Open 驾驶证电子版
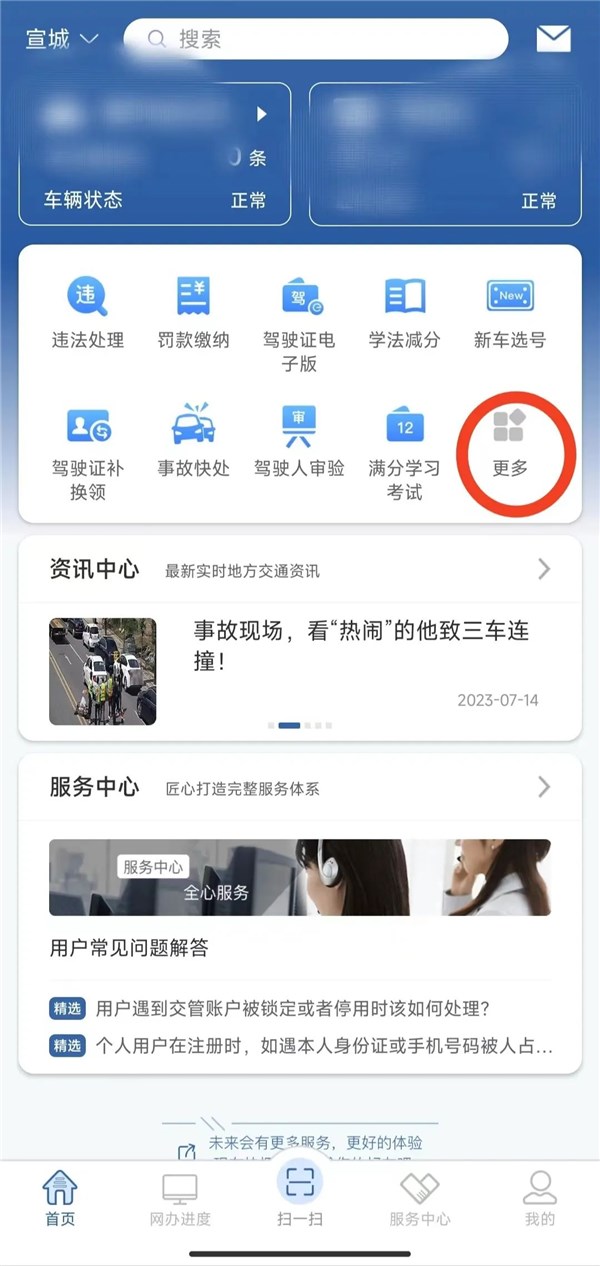 coord(298,322)
